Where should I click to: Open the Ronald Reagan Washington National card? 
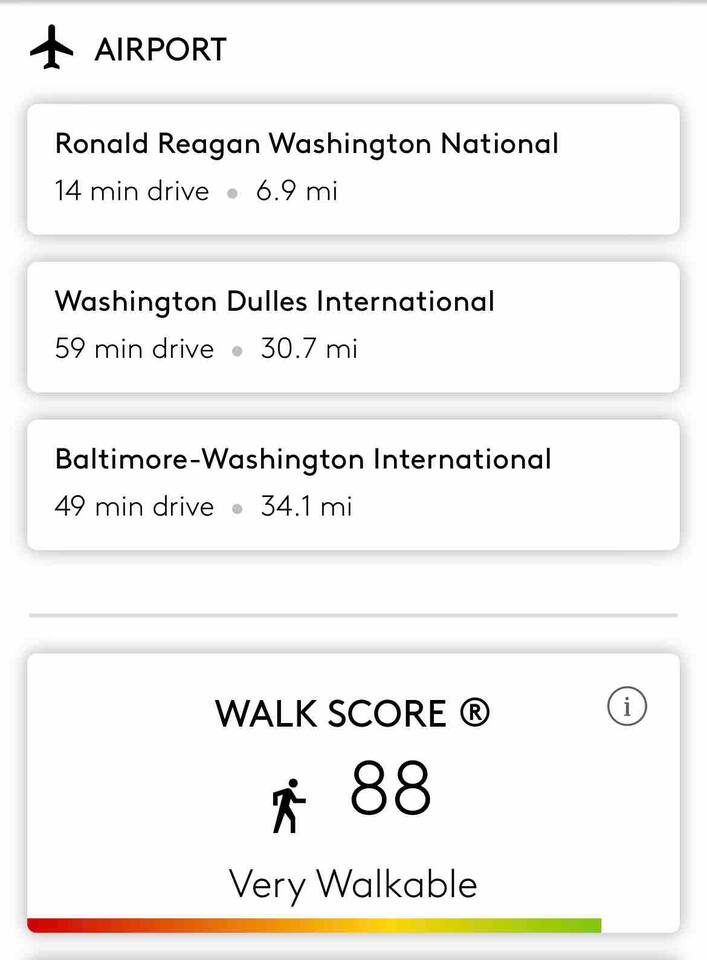(x=353, y=168)
